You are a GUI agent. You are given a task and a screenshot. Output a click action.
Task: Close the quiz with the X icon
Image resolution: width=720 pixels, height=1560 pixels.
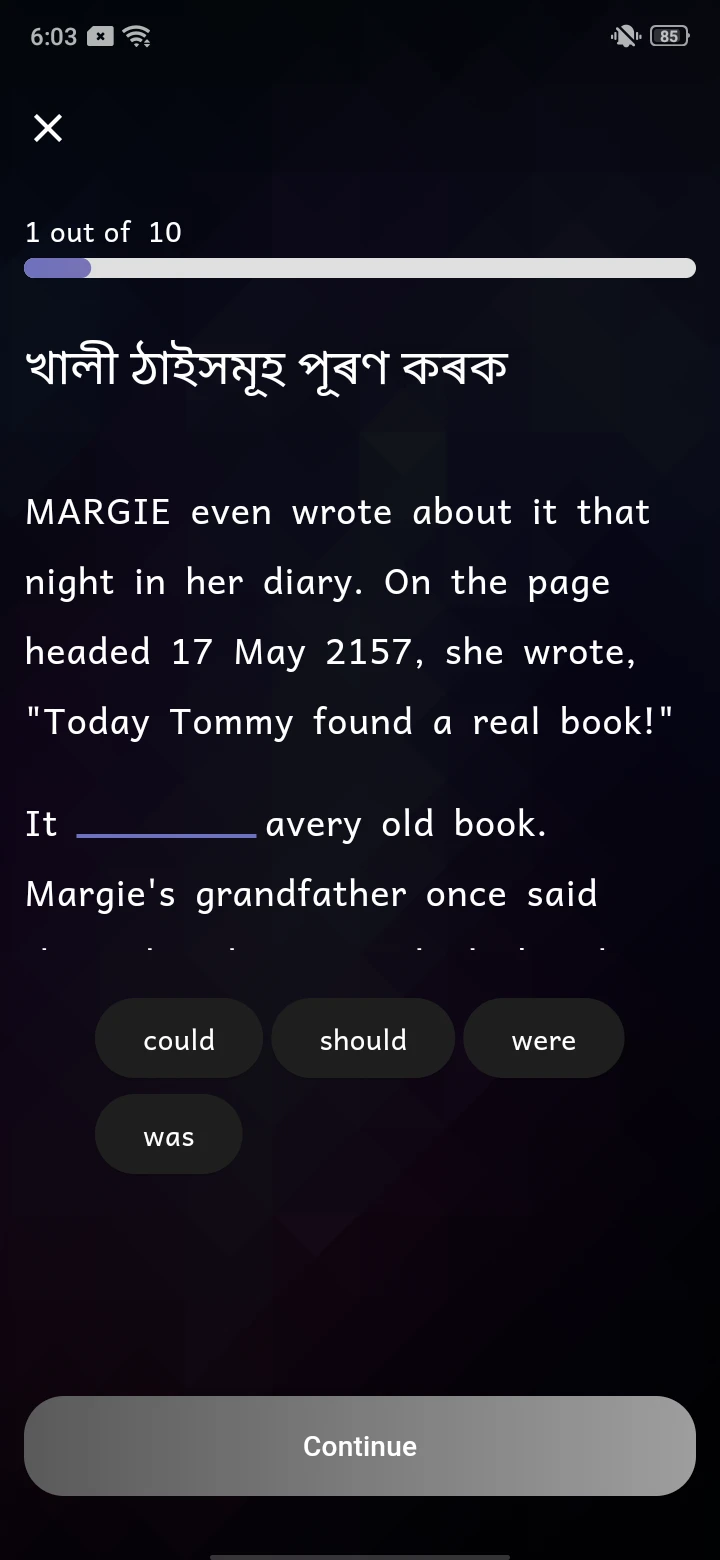(48, 128)
